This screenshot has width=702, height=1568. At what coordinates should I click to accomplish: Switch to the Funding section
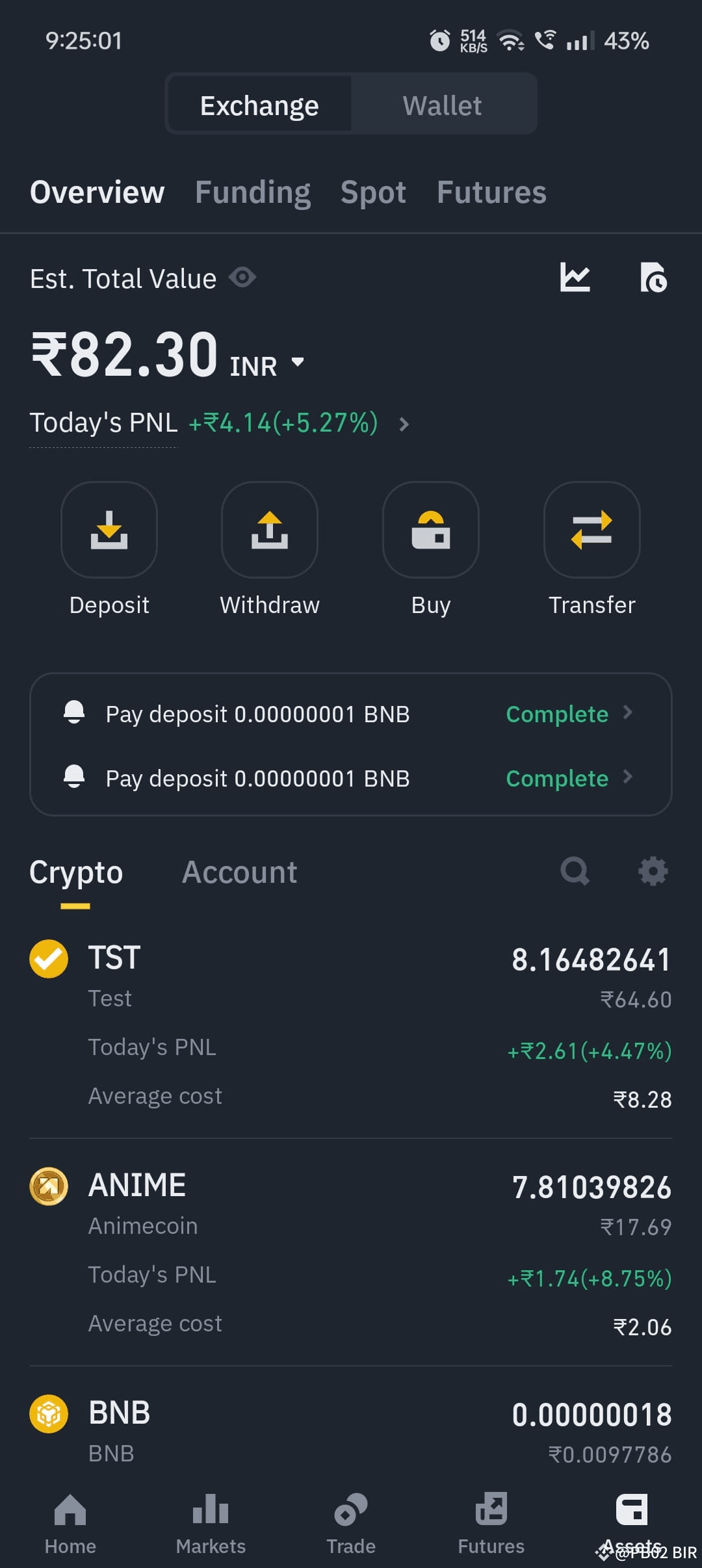[x=253, y=192]
